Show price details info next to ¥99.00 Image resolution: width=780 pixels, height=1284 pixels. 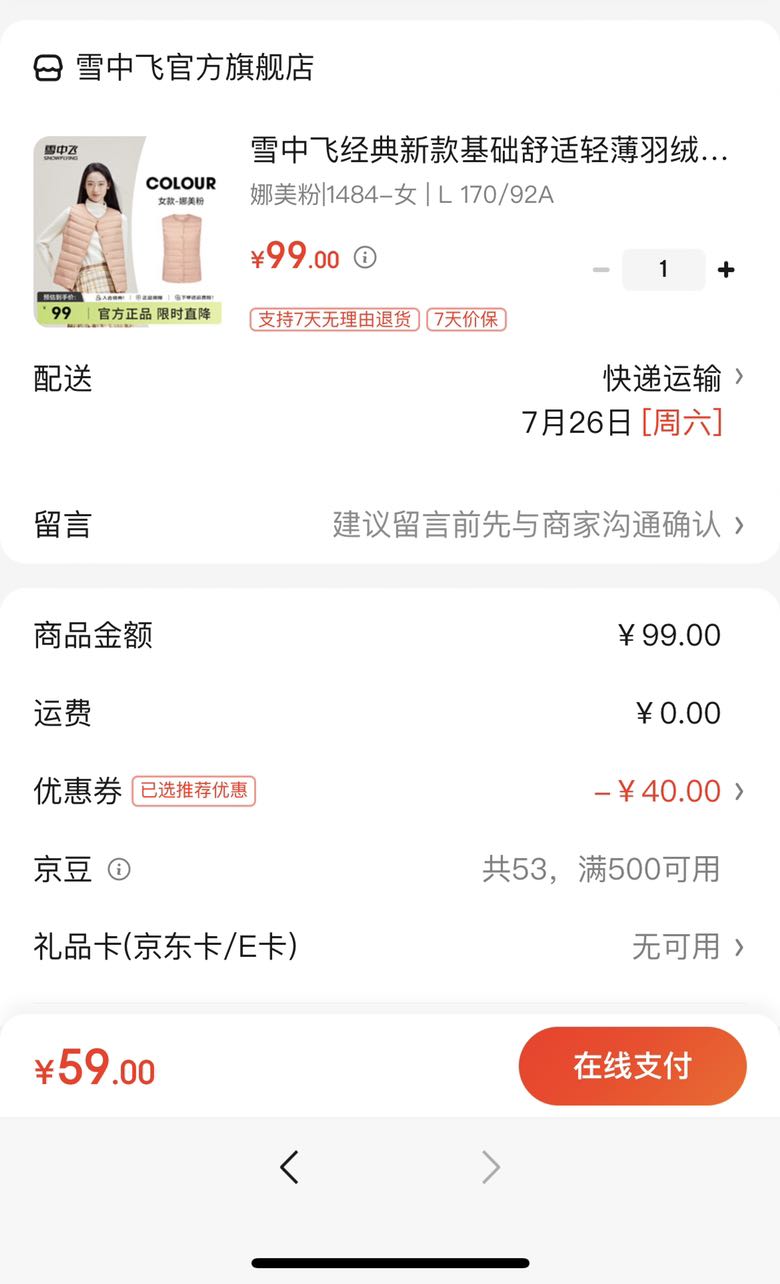click(x=366, y=258)
